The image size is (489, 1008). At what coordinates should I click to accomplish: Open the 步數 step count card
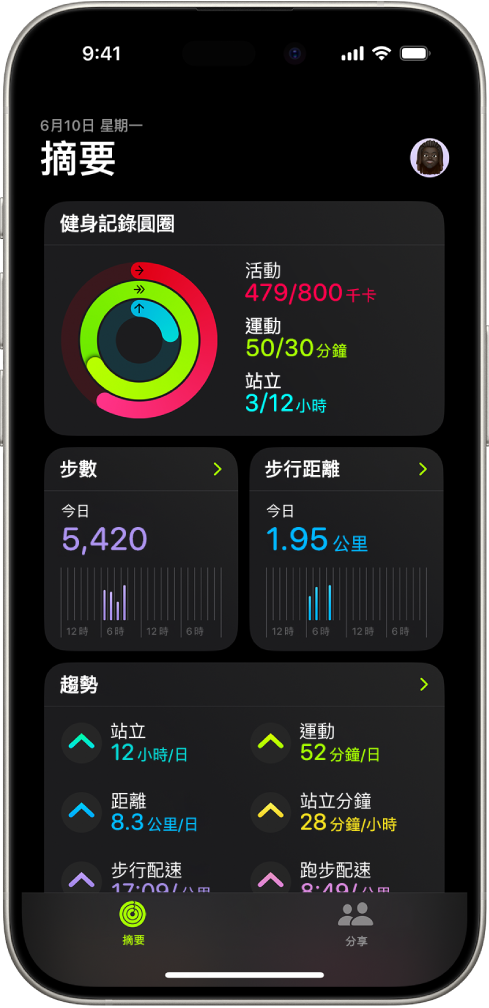141,549
